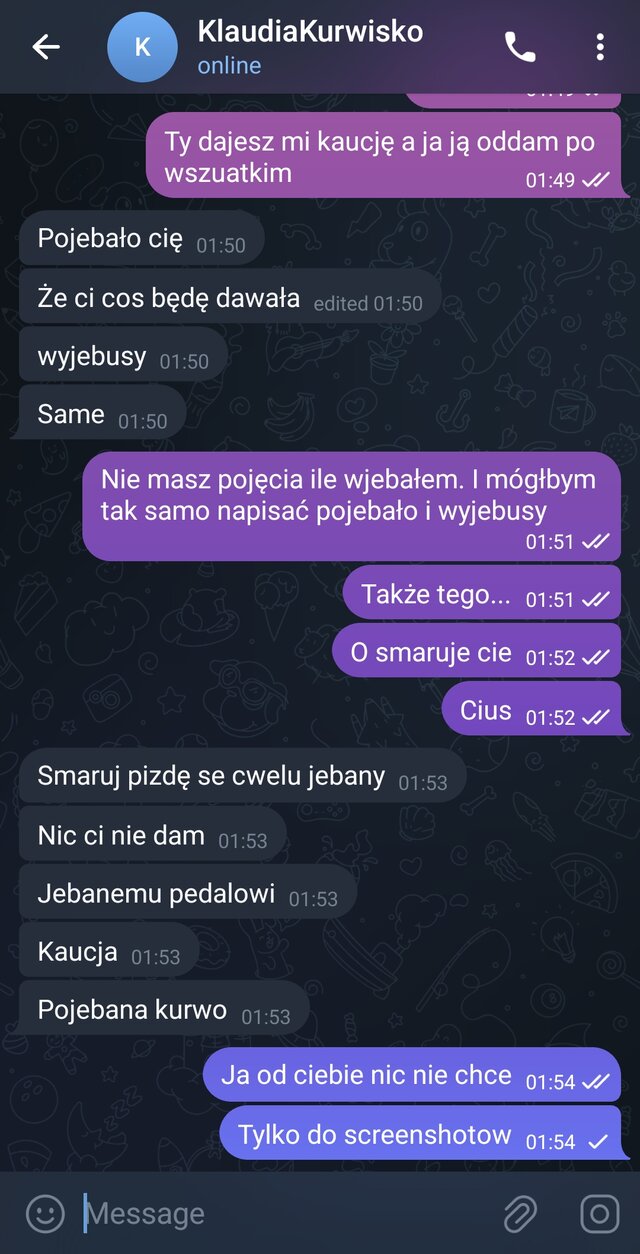This screenshot has width=640, height=1254.
Task: Open the emoji picker
Action: (44, 1214)
